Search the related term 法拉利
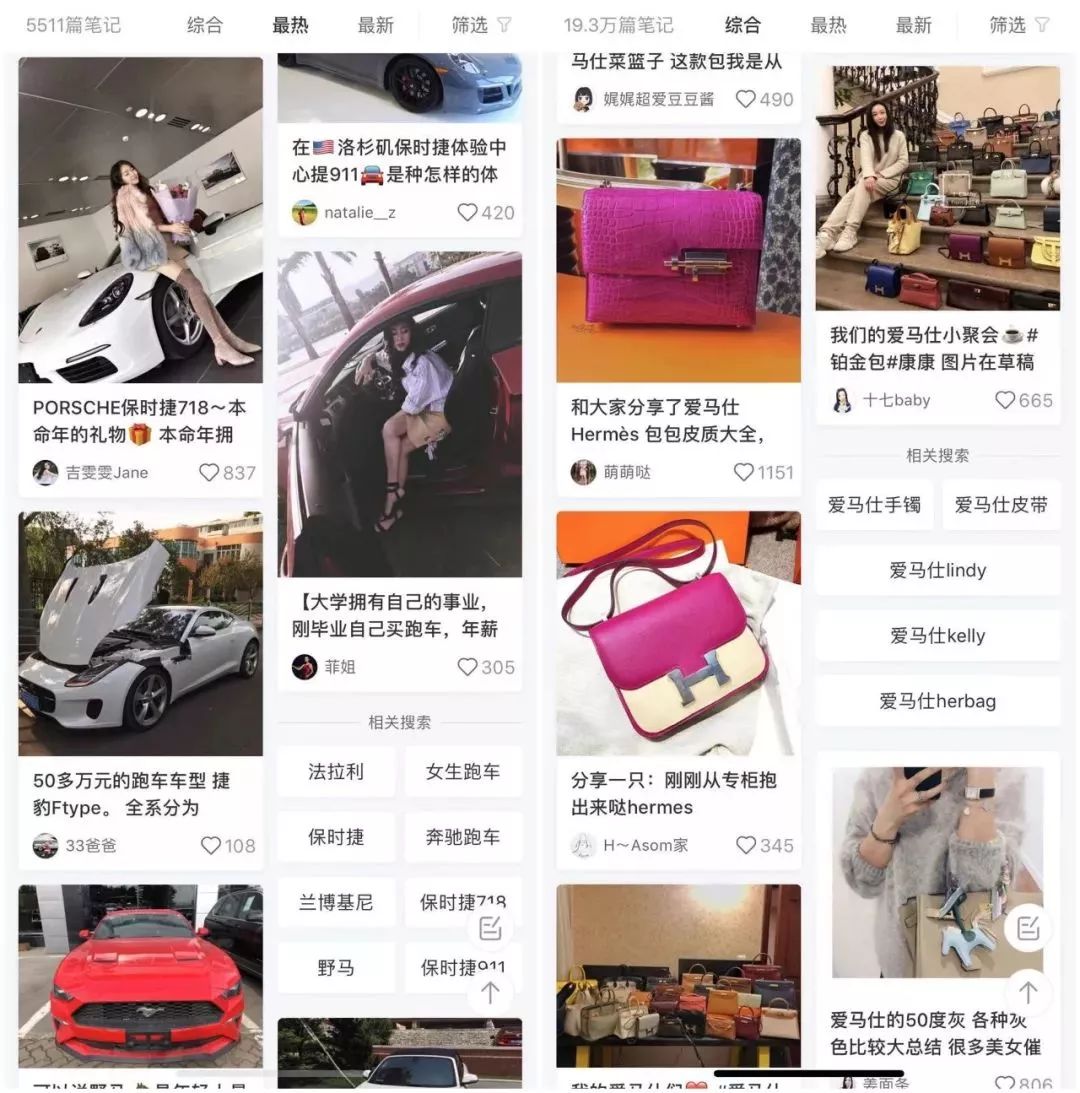The width and height of the screenshot is (1080, 1093). pos(336,772)
